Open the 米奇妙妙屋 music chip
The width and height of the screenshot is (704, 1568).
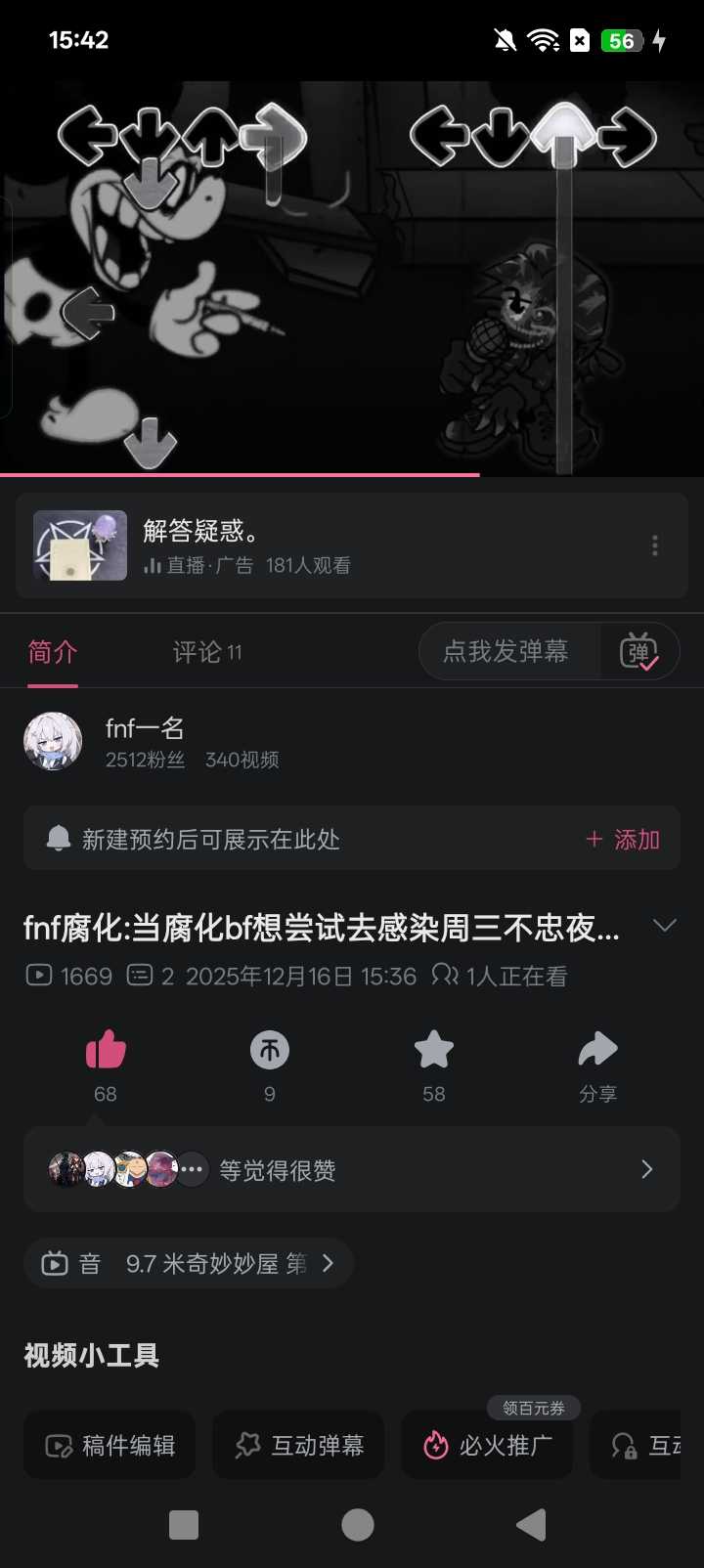coord(188,1263)
